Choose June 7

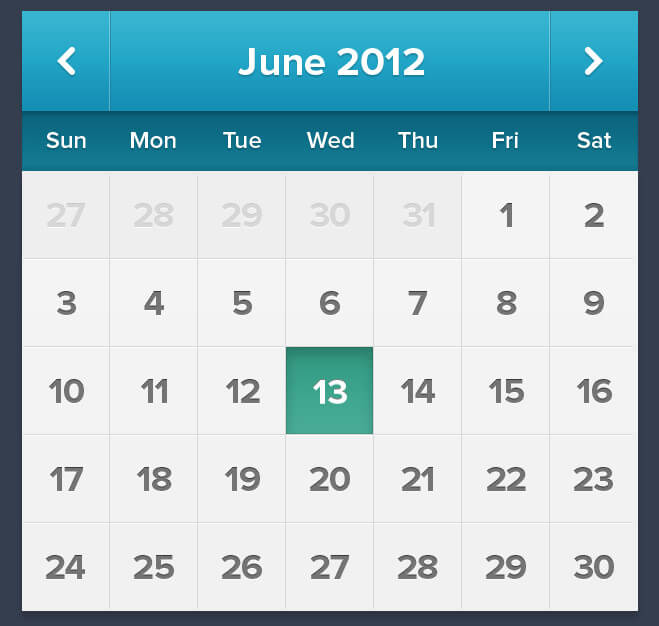[418, 303]
